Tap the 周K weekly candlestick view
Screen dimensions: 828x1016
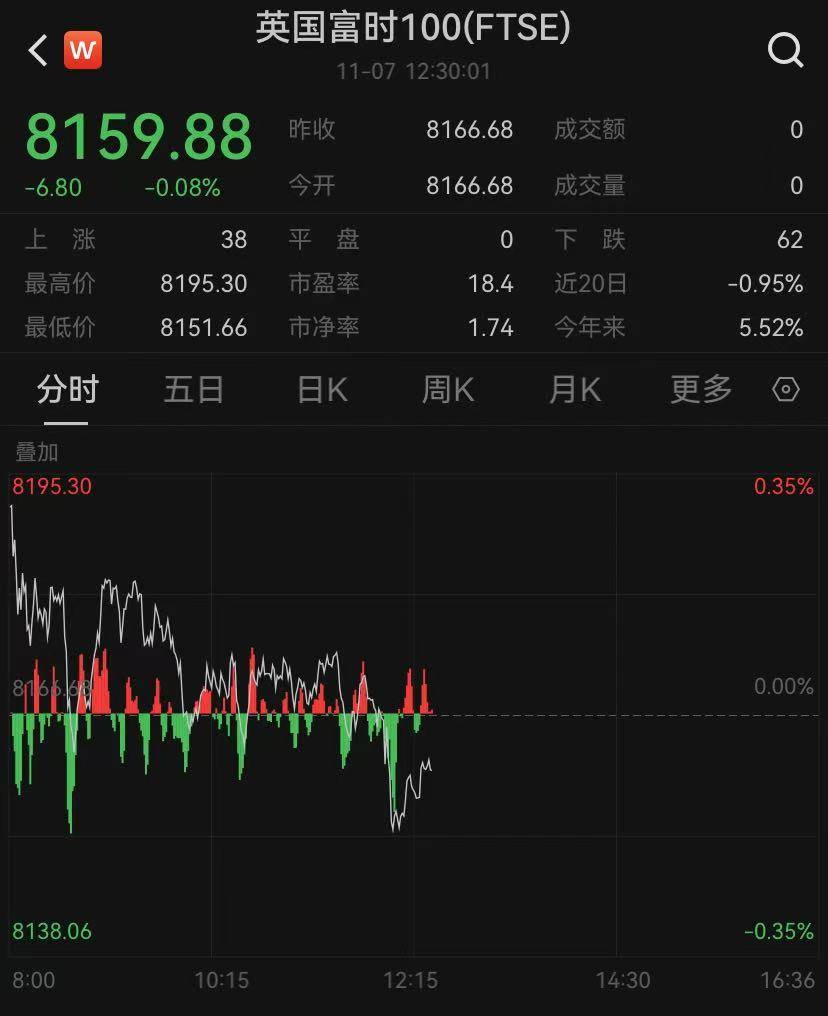446,390
